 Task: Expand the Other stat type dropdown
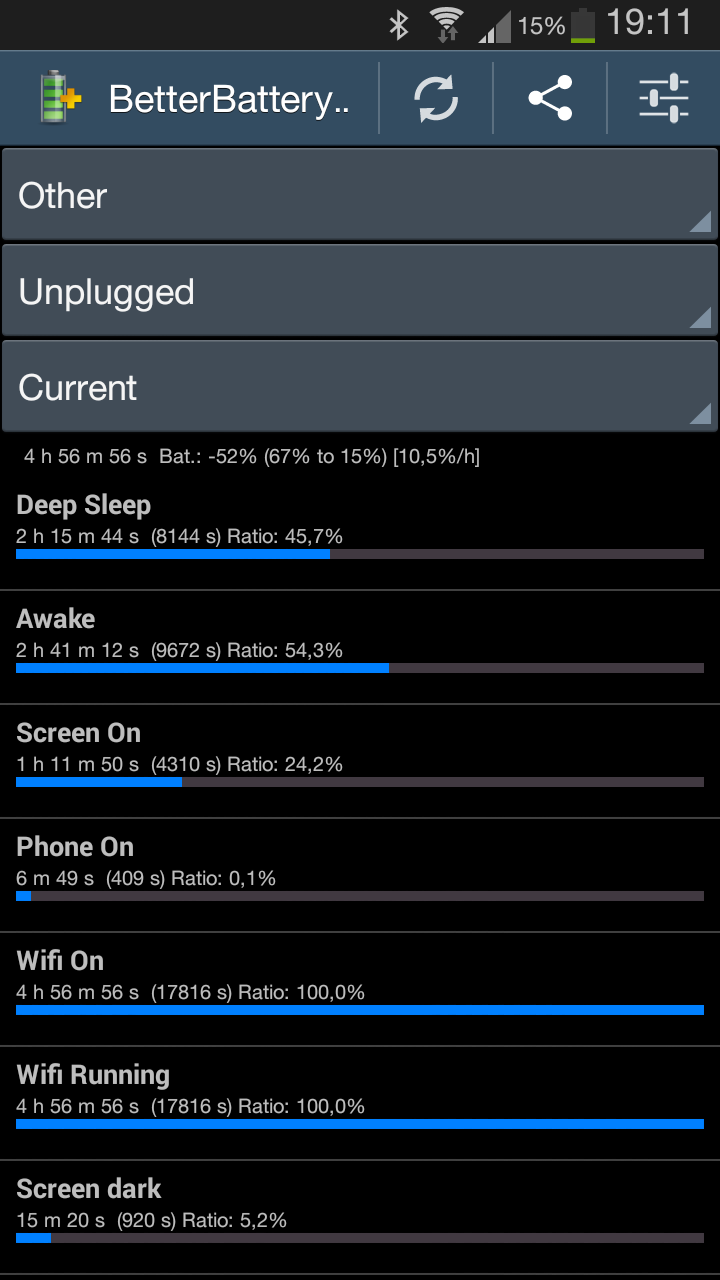click(360, 195)
